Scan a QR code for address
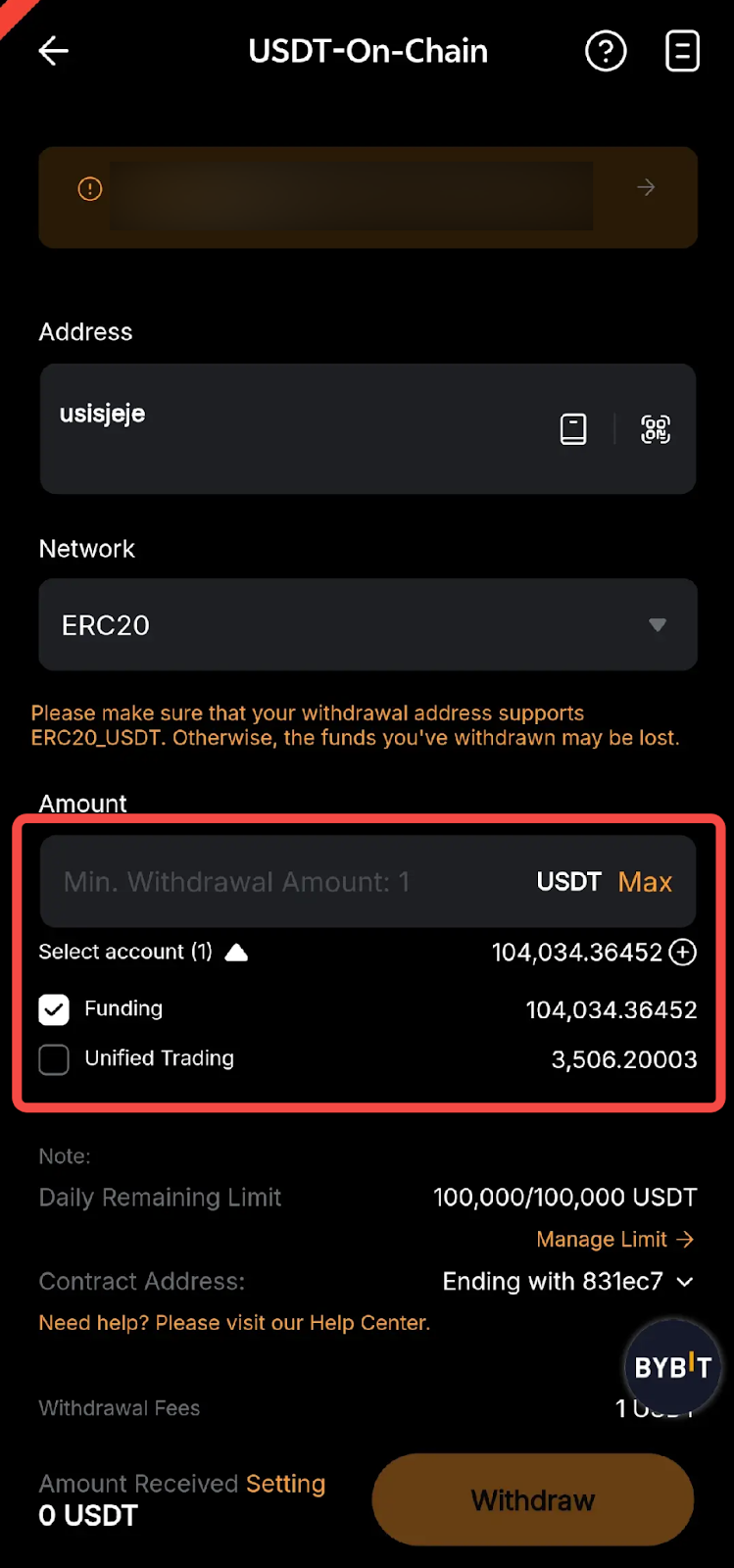This screenshot has height=1568, width=734. click(656, 428)
